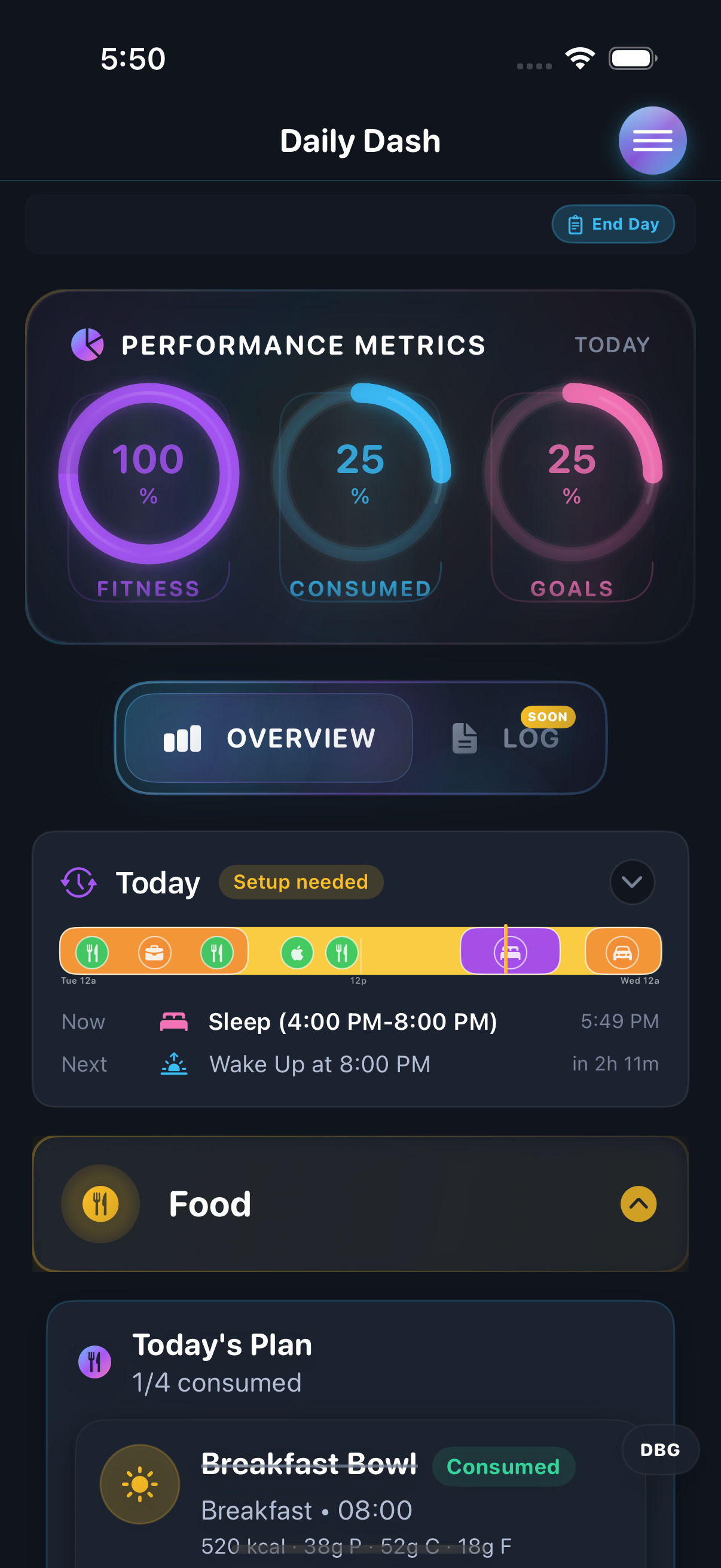The image size is (721, 1568).
Task: Tap the sync clock icon next to Today
Action: [78, 882]
